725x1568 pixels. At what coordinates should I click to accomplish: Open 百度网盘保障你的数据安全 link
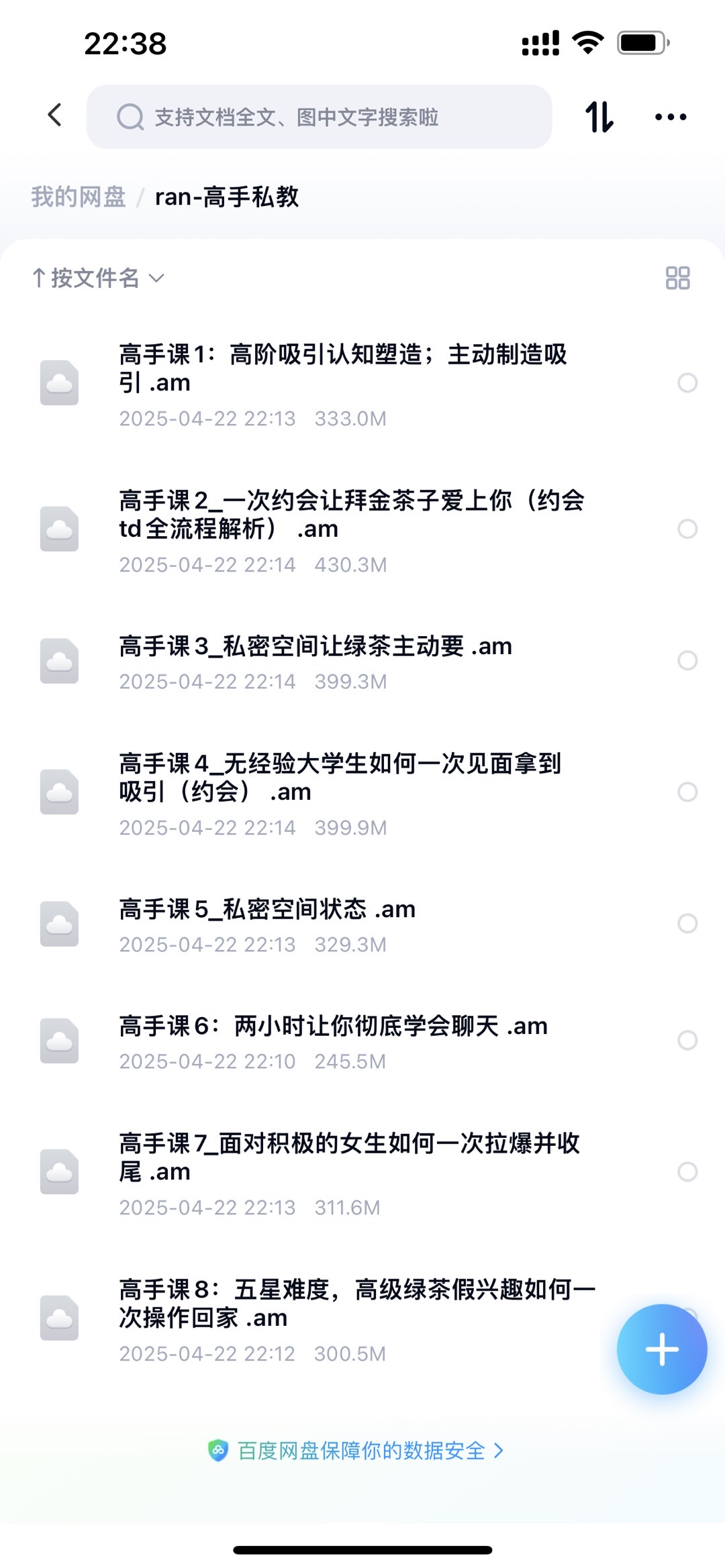361,1451
